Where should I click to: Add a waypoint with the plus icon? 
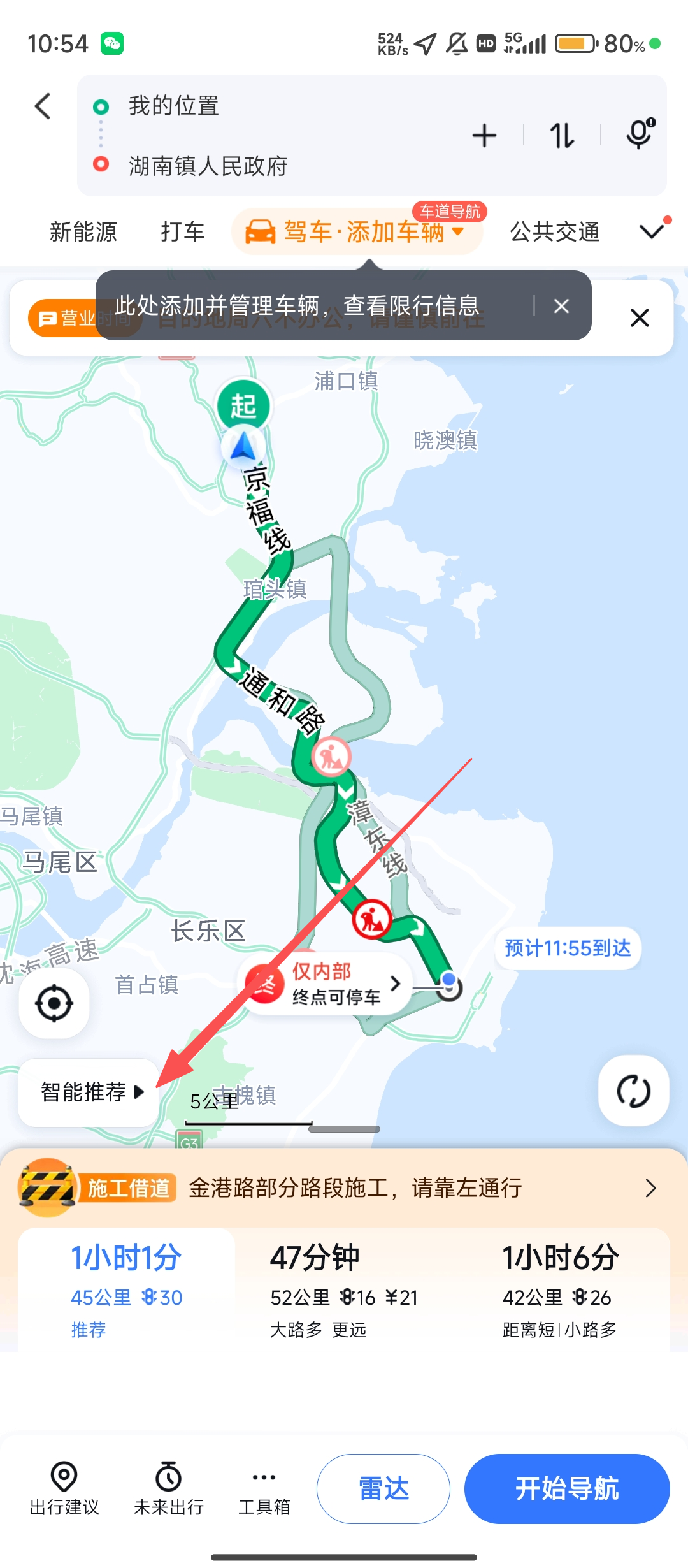[484, 136]
